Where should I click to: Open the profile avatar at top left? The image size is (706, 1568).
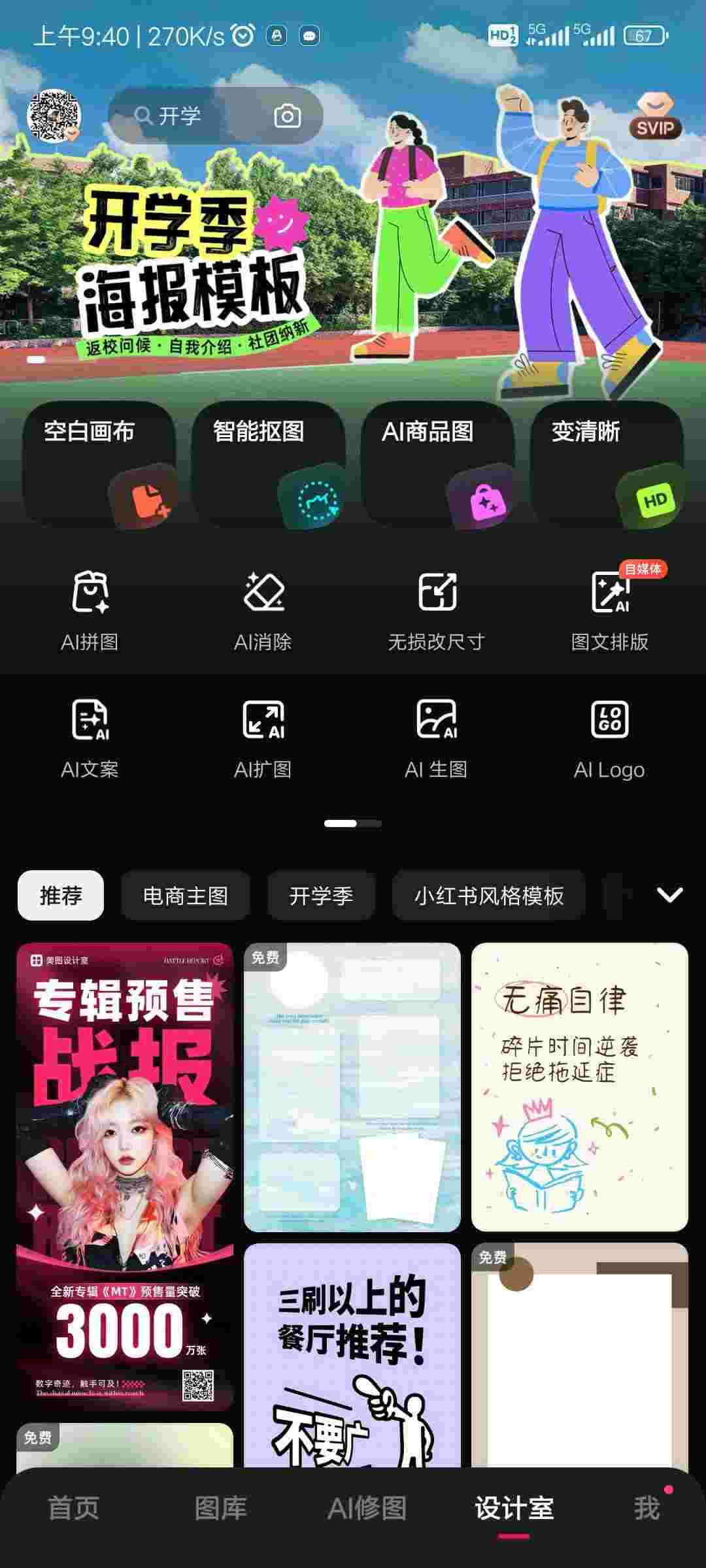point(54,116)
